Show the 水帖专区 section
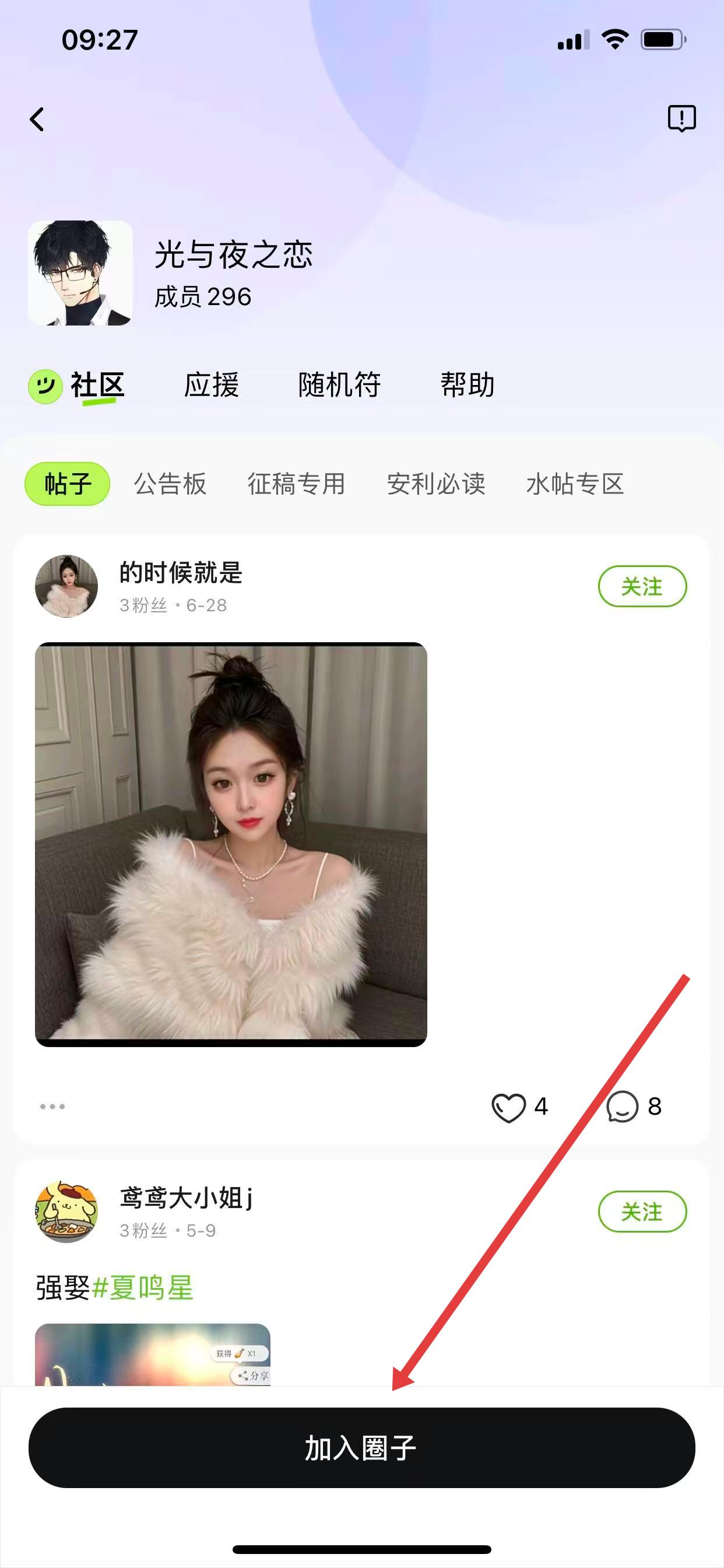724x1568 pixels. point(575,484)
